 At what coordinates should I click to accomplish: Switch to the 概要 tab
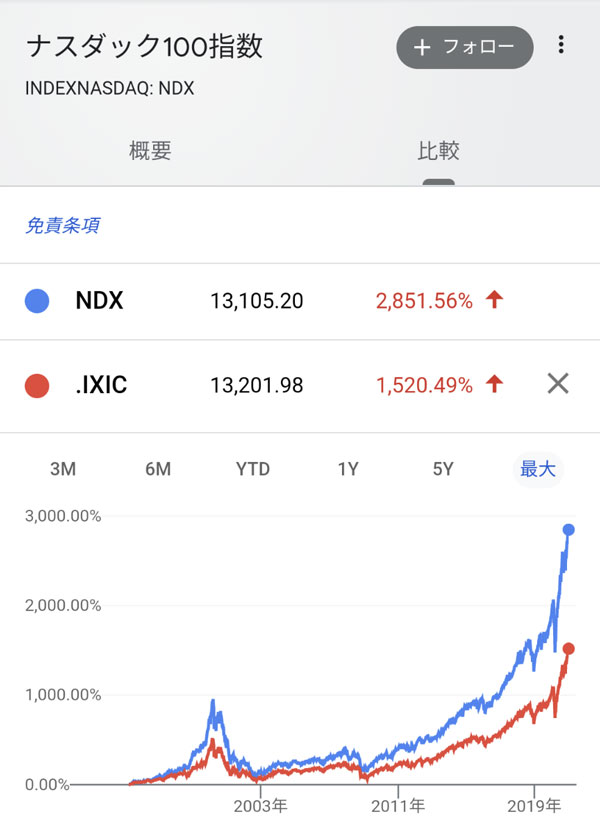tap(150, 151)
